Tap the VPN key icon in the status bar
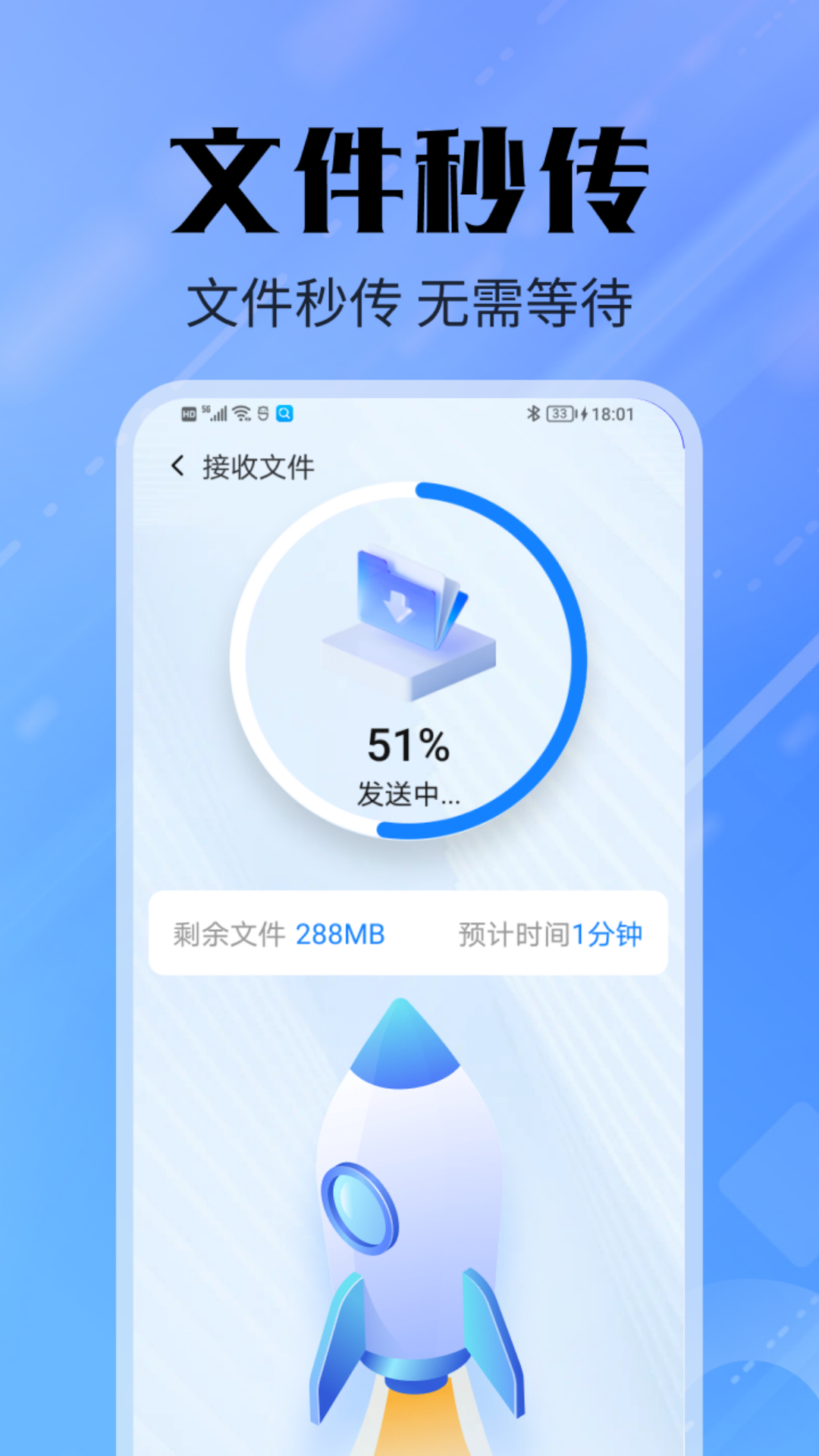This screenshot has width=819, height=1456. (263, 413)
